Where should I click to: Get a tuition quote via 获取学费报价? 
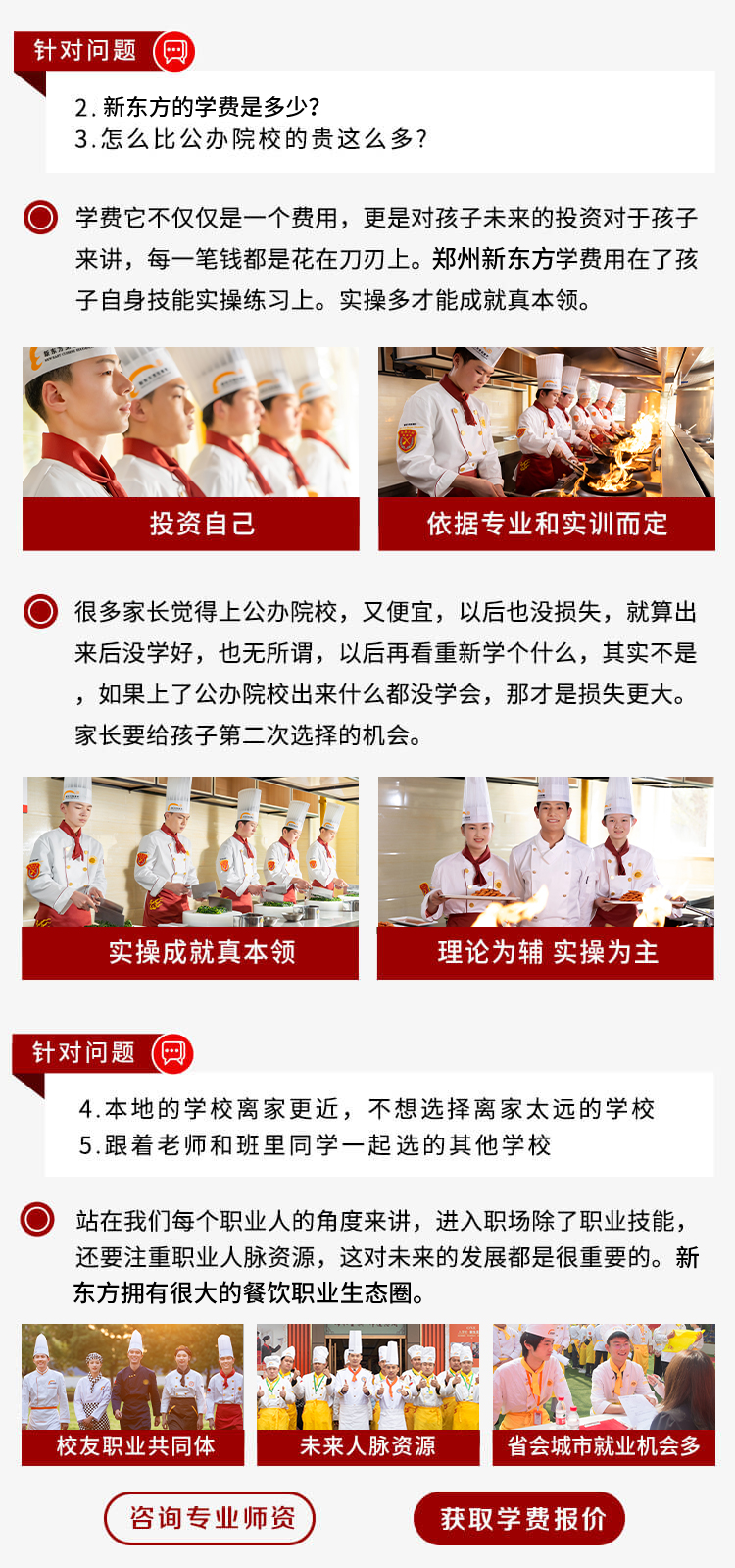pos(519,1519)
